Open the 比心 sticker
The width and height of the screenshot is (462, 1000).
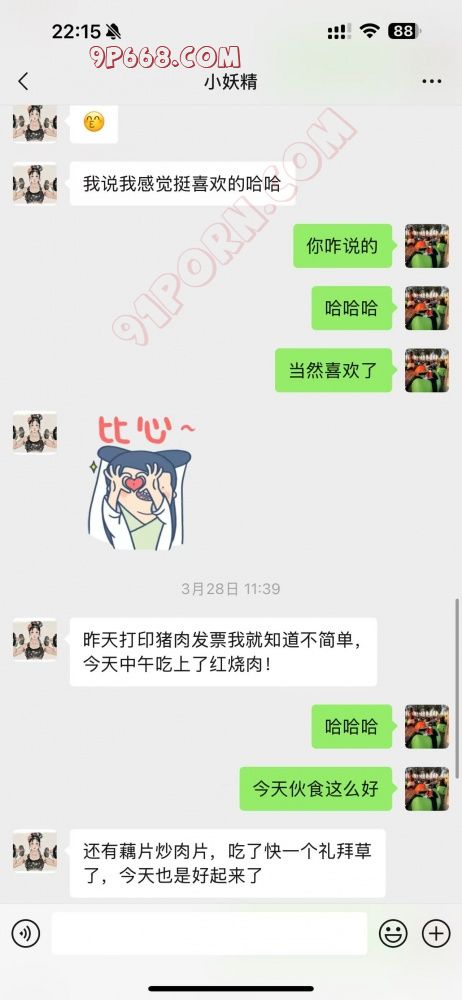coord(139,482)
